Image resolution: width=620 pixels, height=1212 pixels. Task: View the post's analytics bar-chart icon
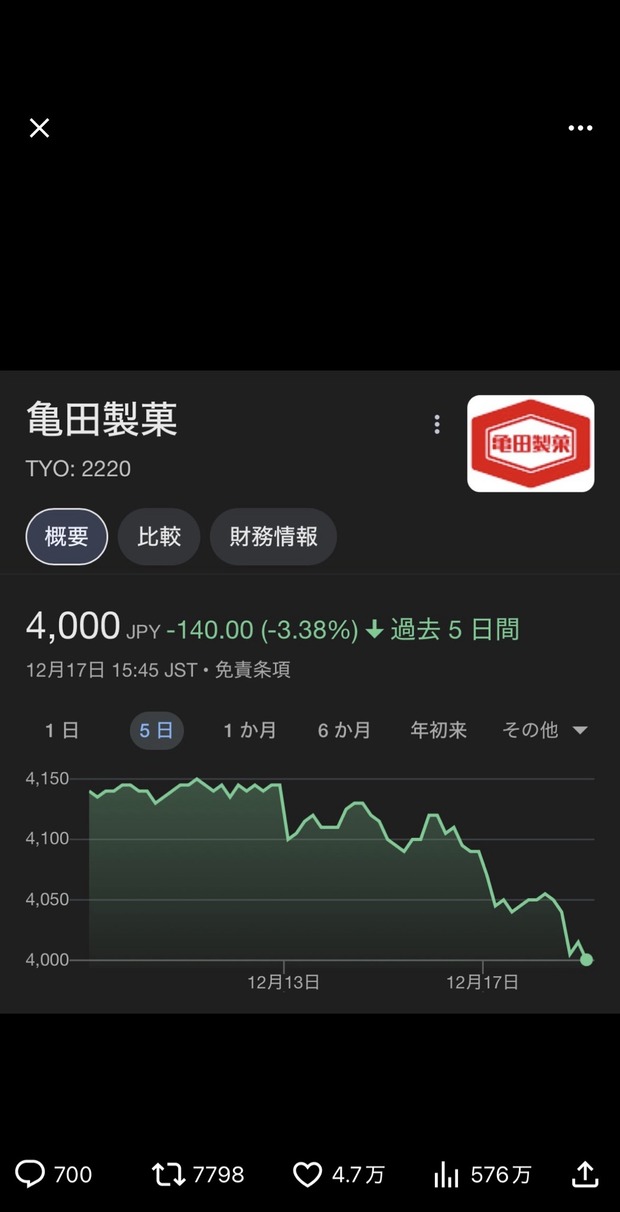click(x=447, y=1174)
